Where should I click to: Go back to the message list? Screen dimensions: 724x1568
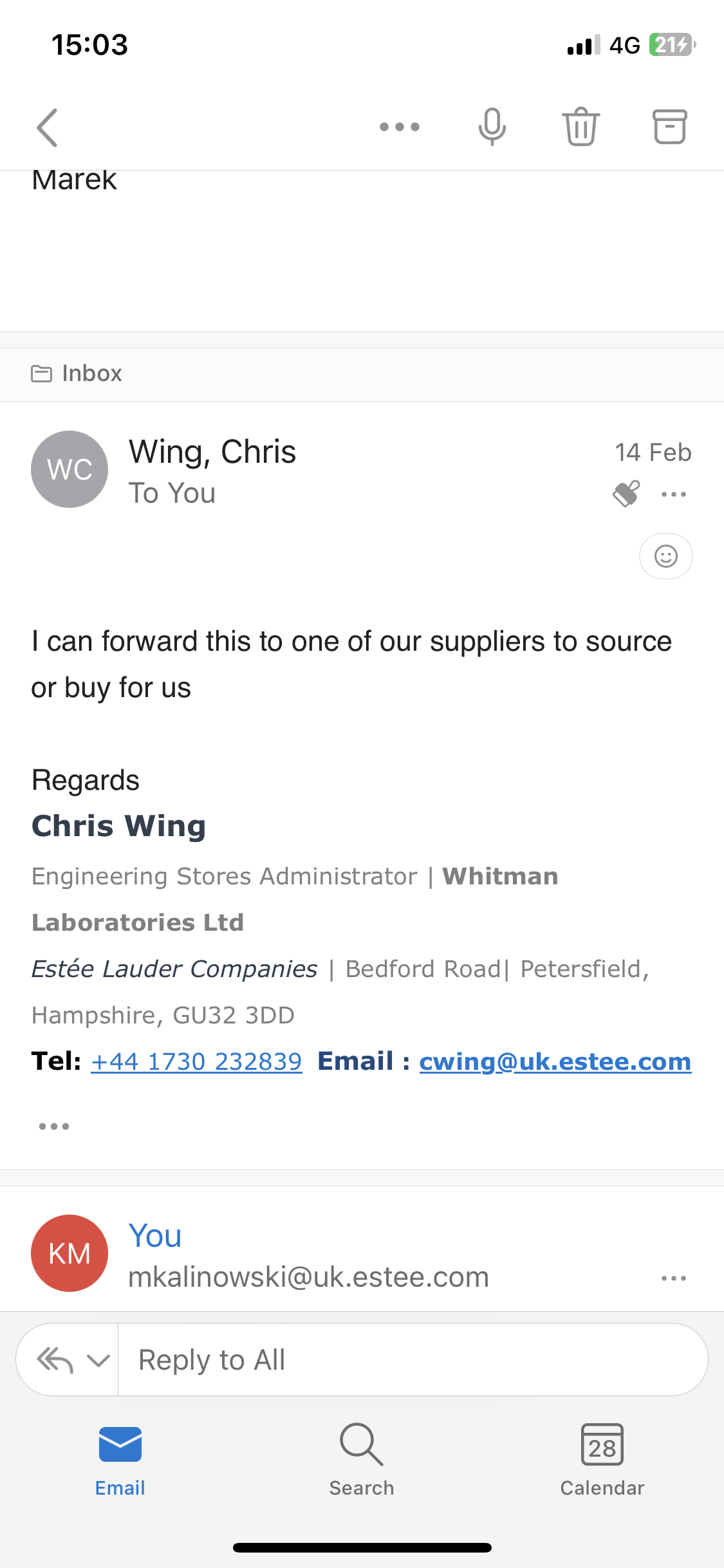click(x=48, y=127)
